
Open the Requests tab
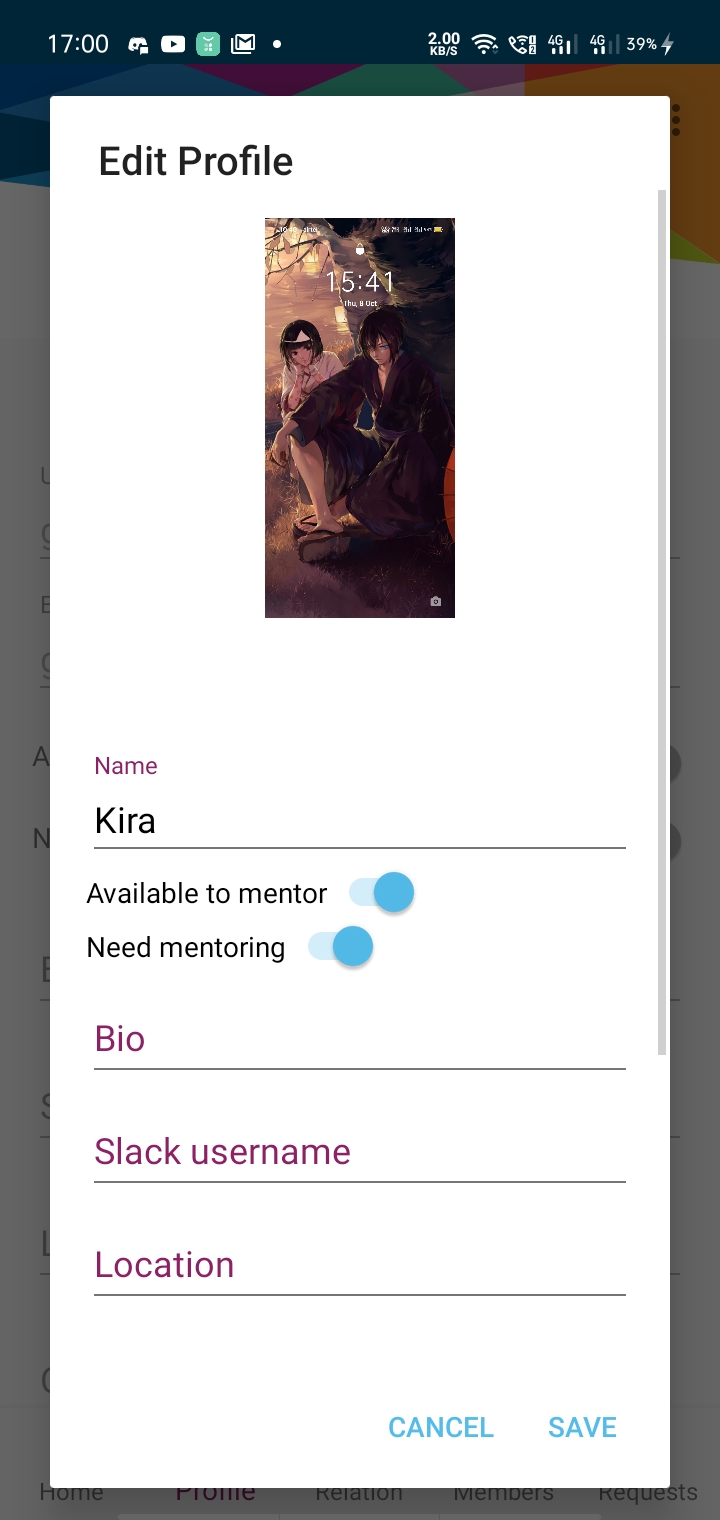(x=648, y=1492)
